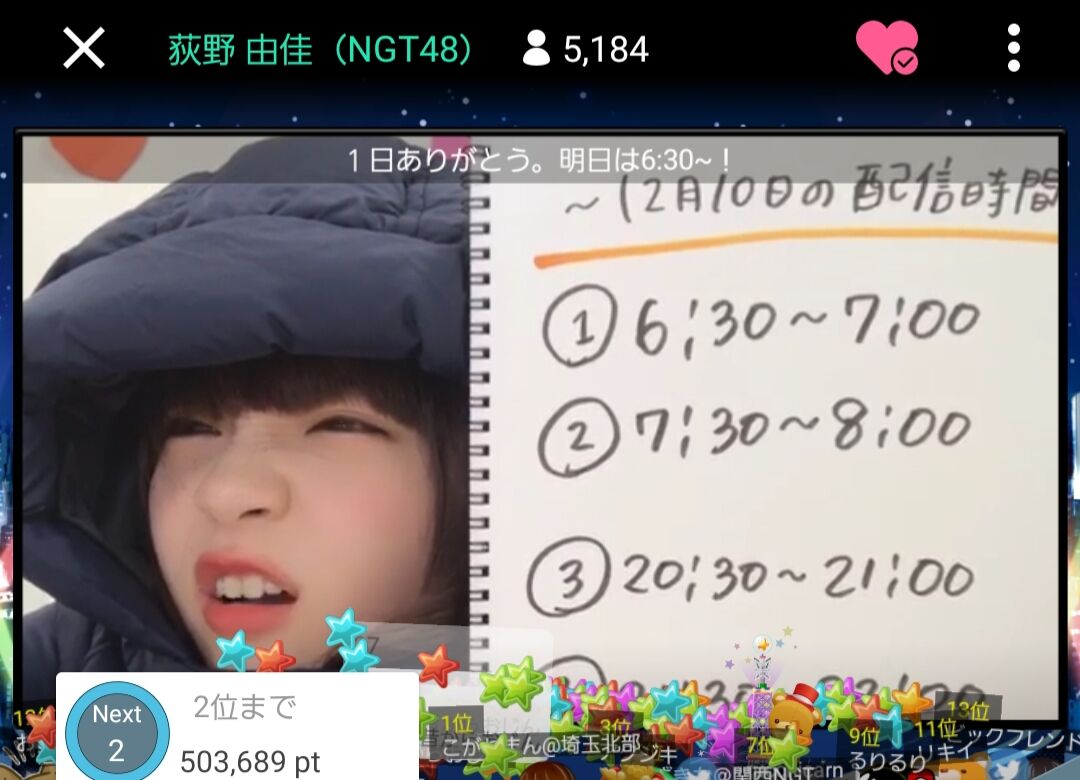Close the live stream with the X

[84, 48]
